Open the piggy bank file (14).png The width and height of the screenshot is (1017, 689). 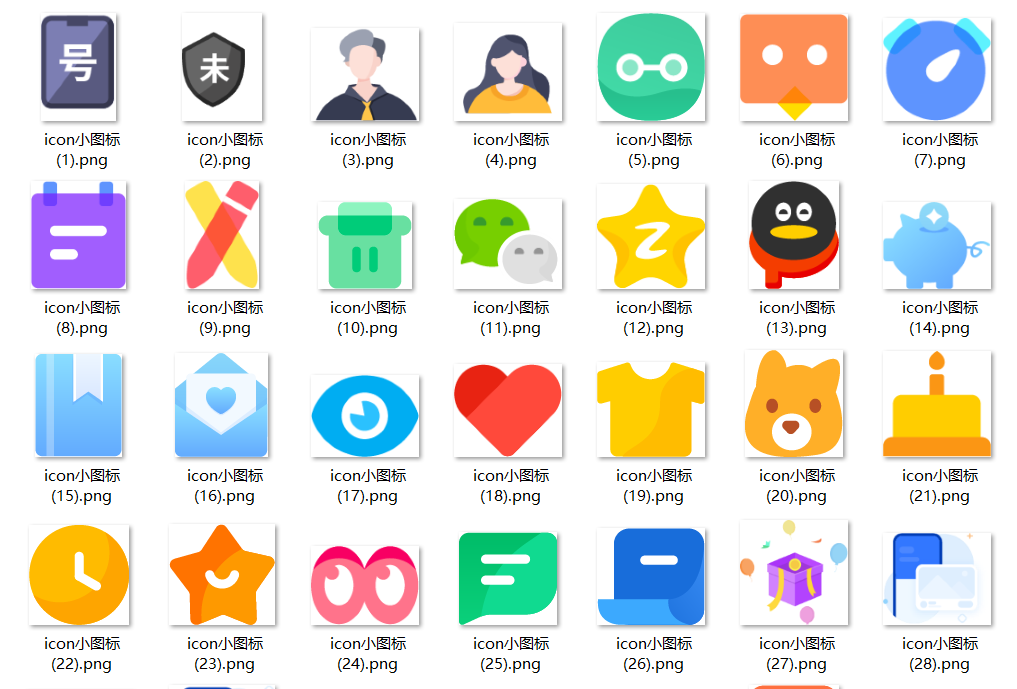click(x=937, y=245)
